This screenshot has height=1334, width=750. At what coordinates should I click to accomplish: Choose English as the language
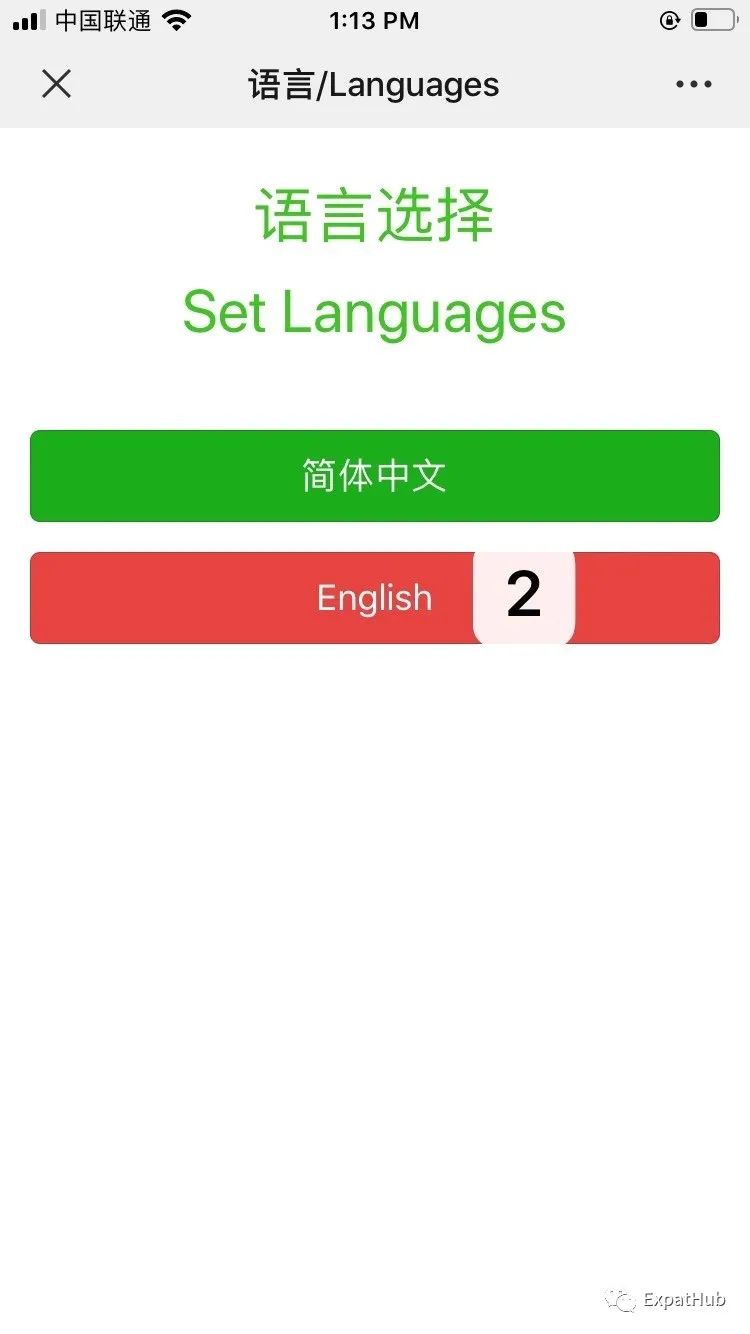[x=375, y=598]
